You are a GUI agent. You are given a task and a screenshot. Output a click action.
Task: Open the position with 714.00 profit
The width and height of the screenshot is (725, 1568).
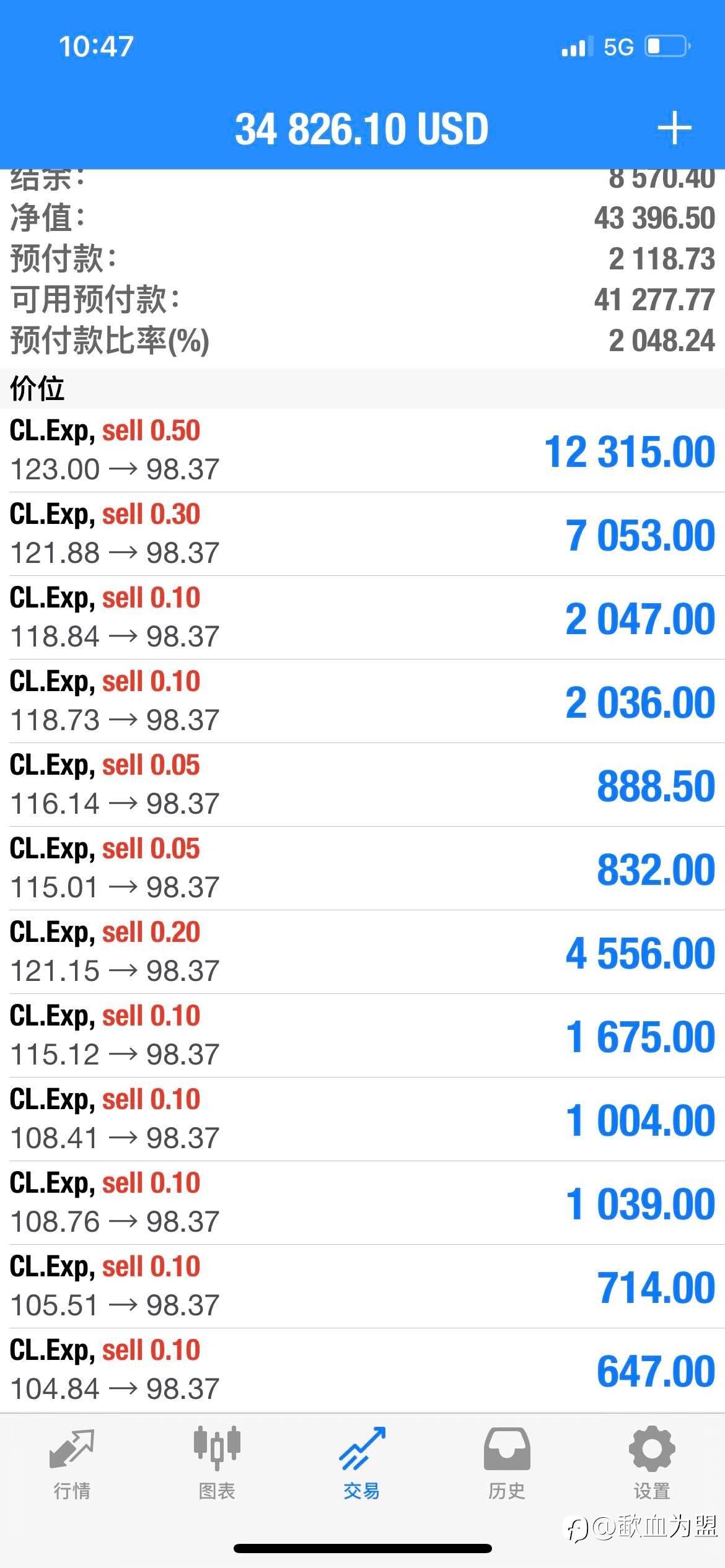pos(362,1286)
